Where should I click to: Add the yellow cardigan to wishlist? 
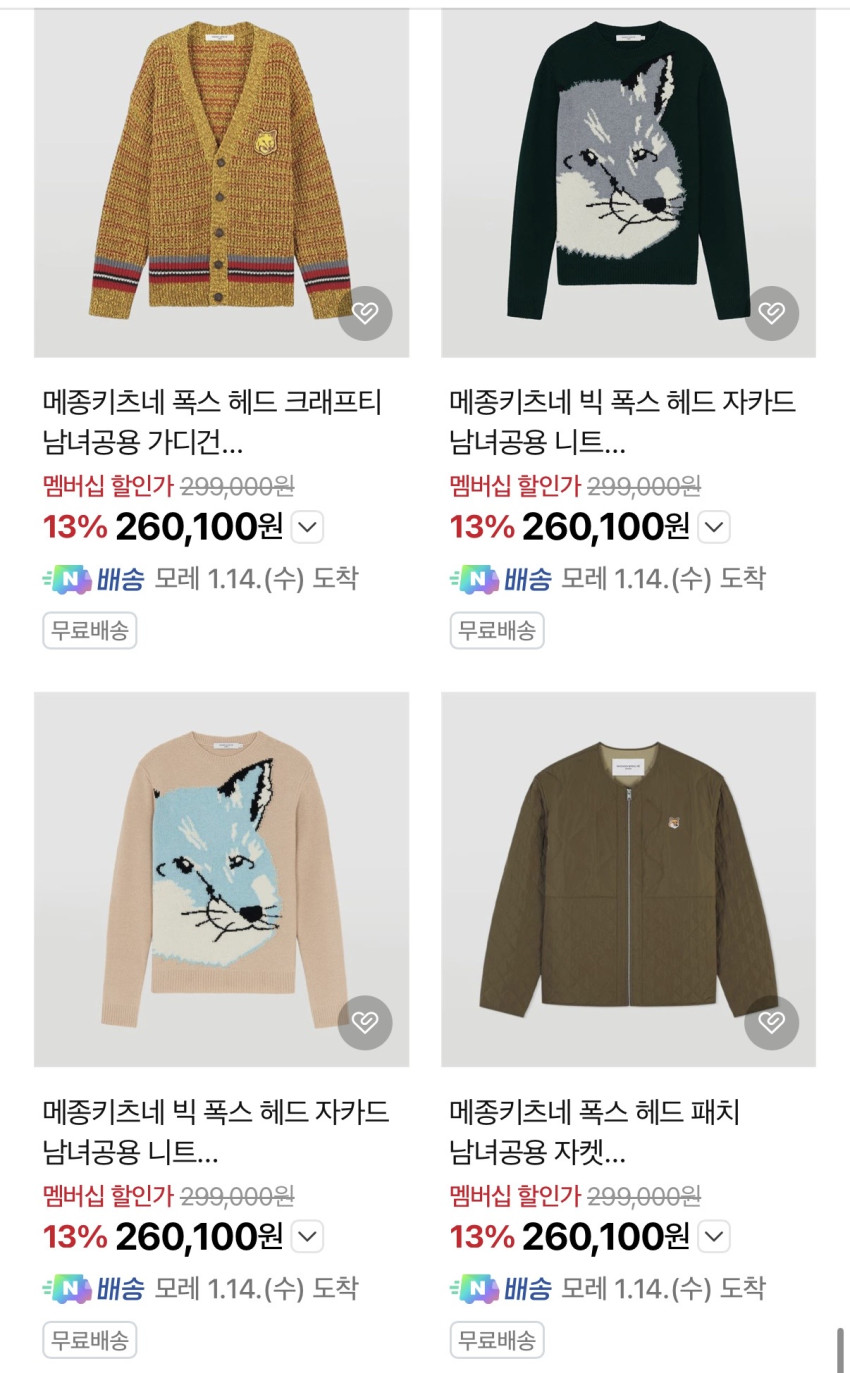pos(365,314)
